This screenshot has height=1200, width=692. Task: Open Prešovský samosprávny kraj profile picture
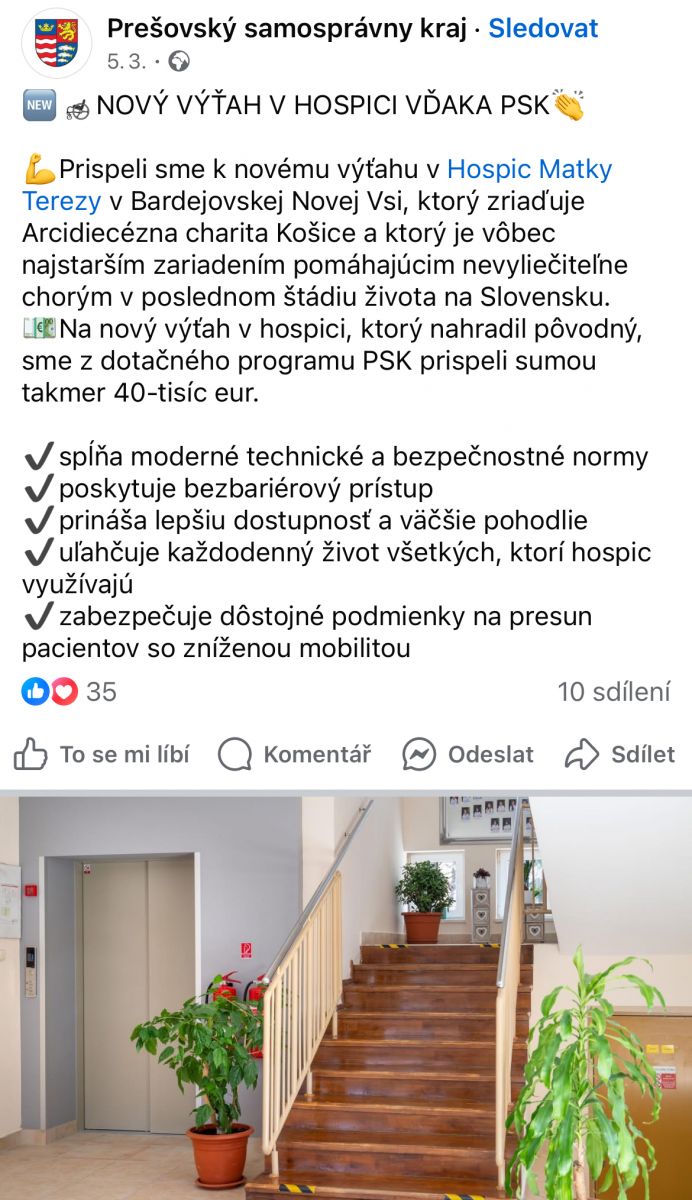pos(56,43)
